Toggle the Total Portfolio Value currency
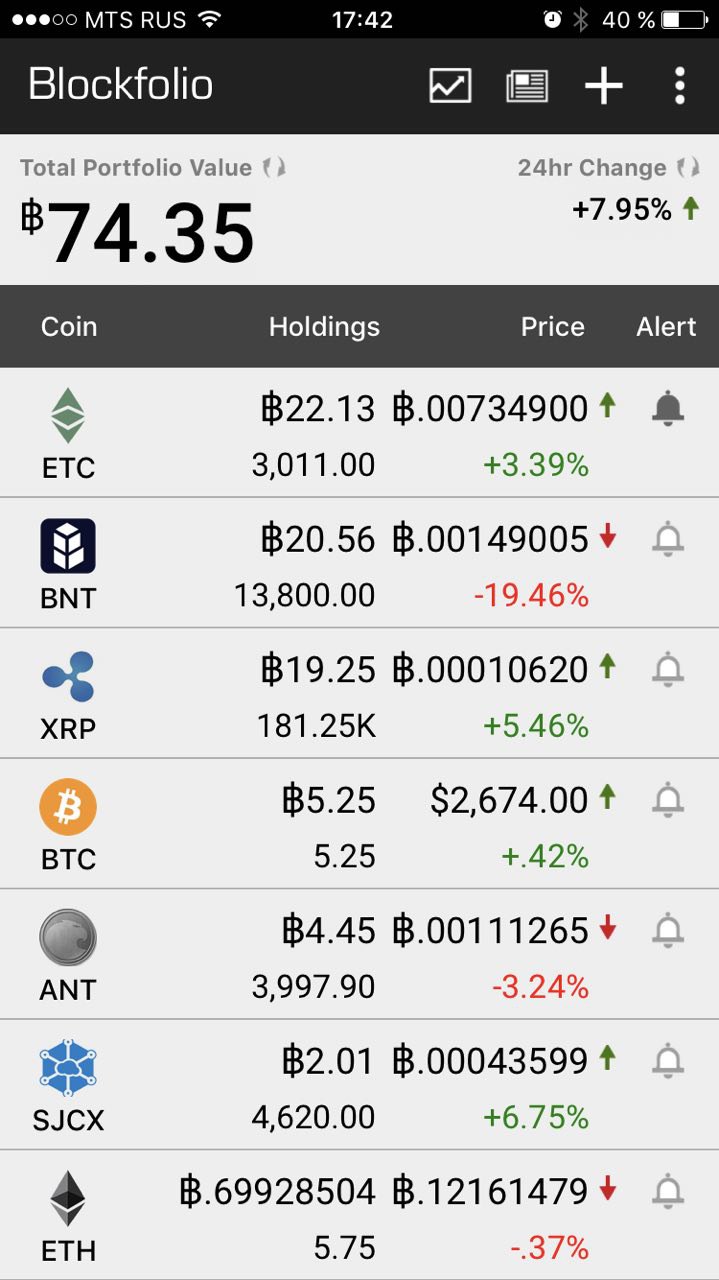The image size is (719, 1280). pyautogui.click(x=274, y=168)
